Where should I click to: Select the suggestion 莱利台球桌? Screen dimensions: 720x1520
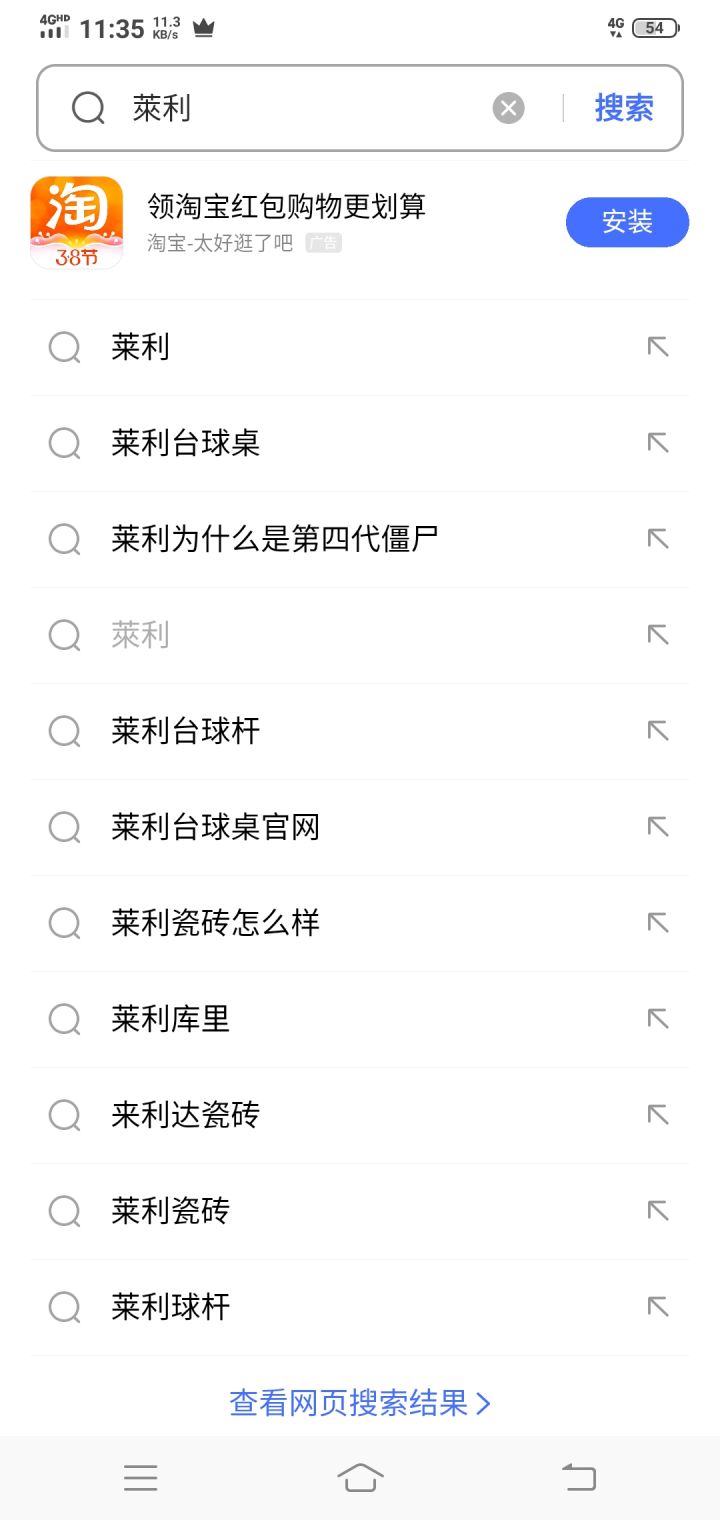(186, 443)
